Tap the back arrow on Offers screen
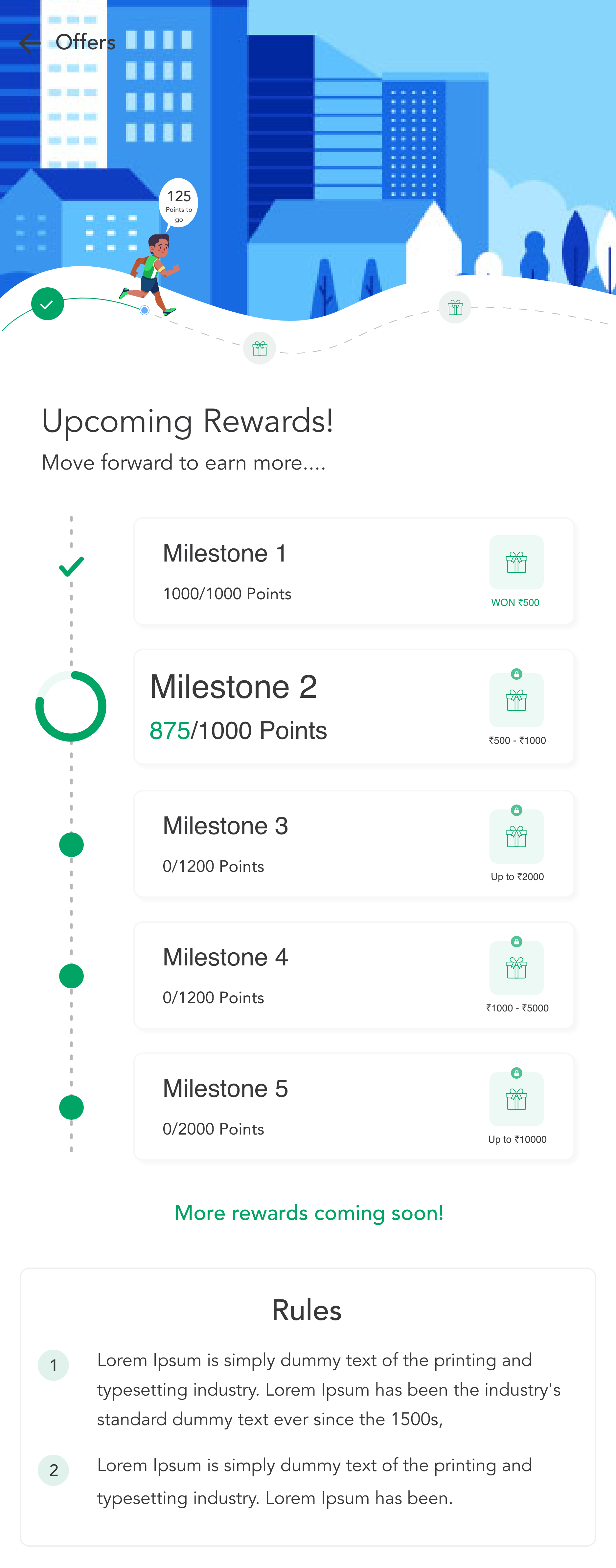This screenshot has height=1568, width=616. click(x=29, y=43)
